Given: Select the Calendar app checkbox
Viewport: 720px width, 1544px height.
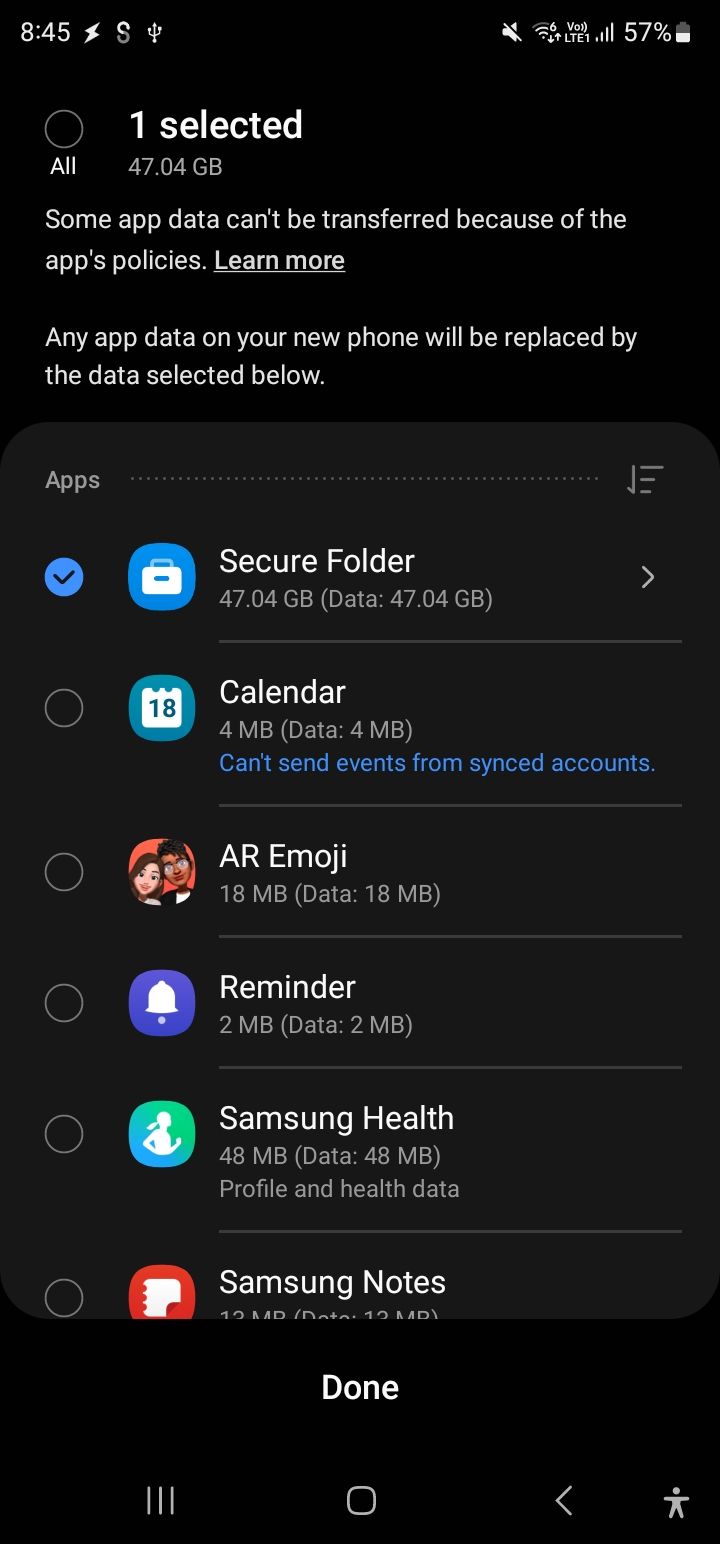Looking at the screenshot, I should [x=64, y=708].
